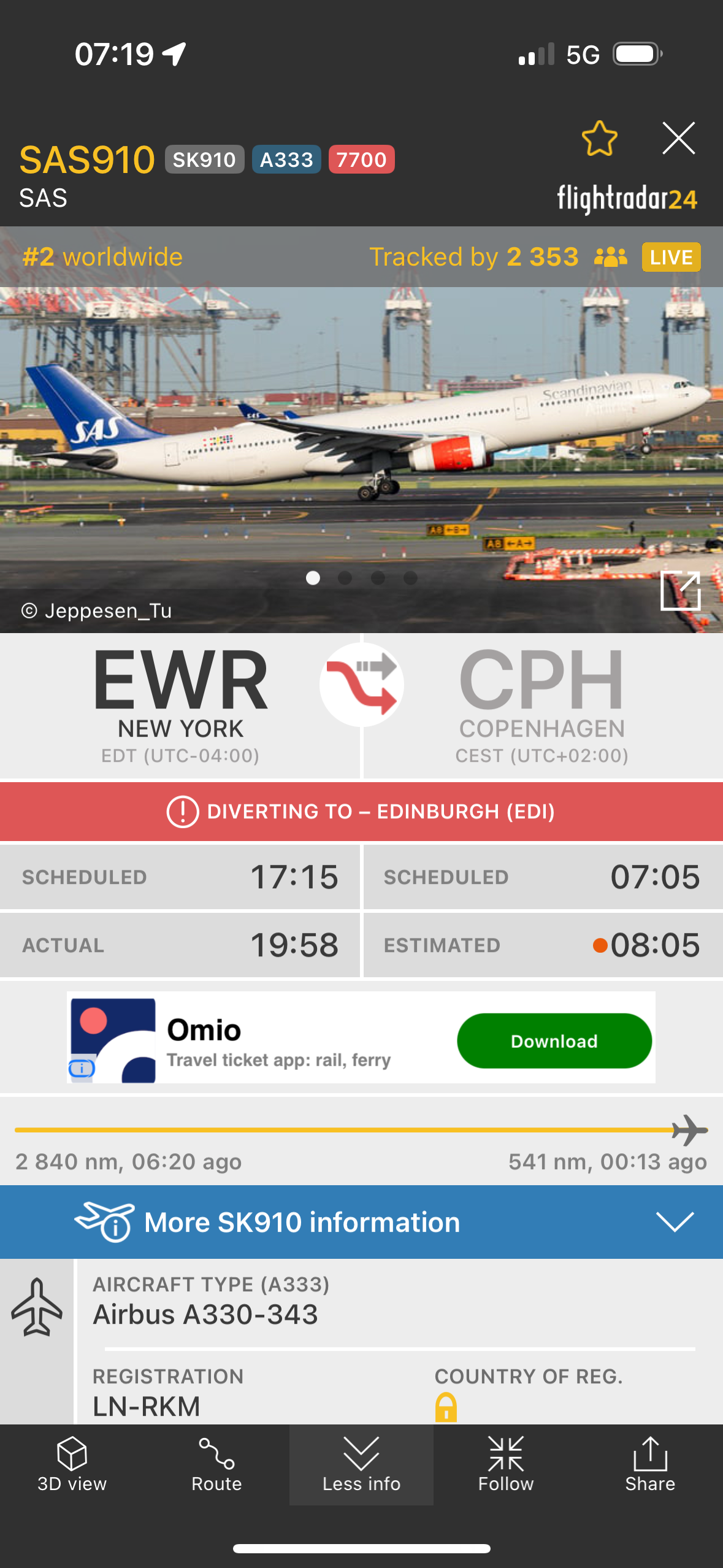Close the flight details panel
This screenshot has width=723, height=1568.
[x=678, y=138]
